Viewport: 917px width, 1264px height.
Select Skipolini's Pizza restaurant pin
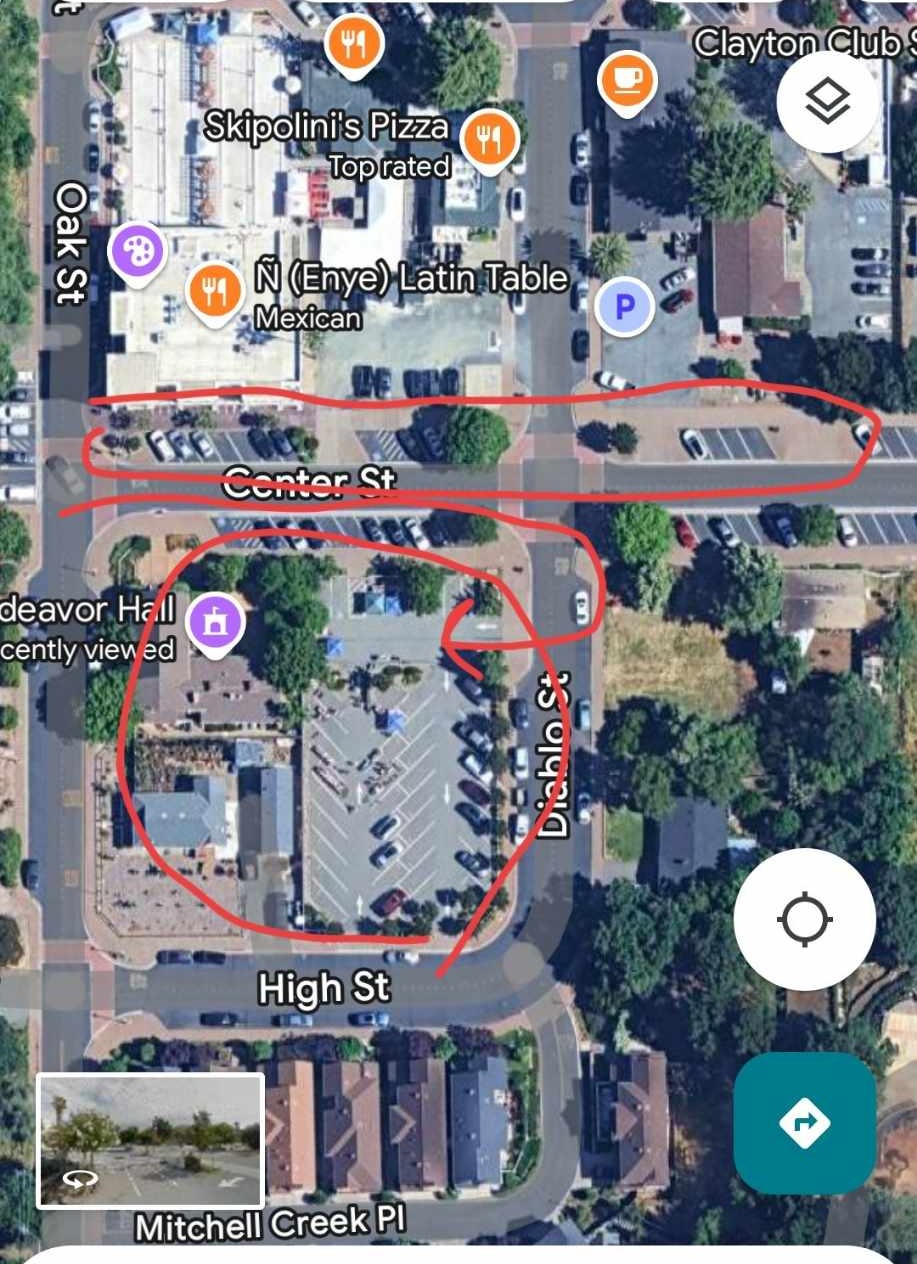pyautogui.click(x=489, y=139)
